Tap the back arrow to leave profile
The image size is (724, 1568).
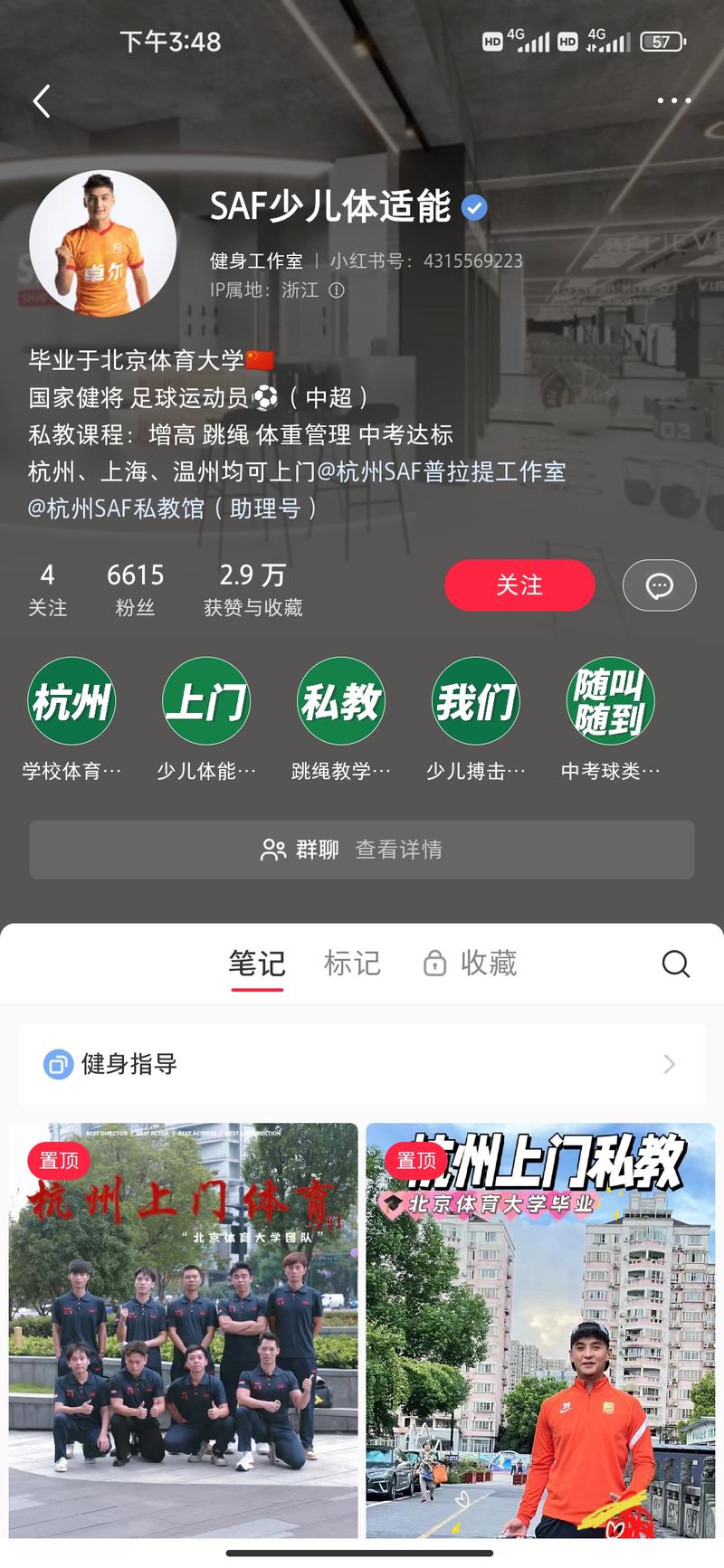click(x=40, y=101)
